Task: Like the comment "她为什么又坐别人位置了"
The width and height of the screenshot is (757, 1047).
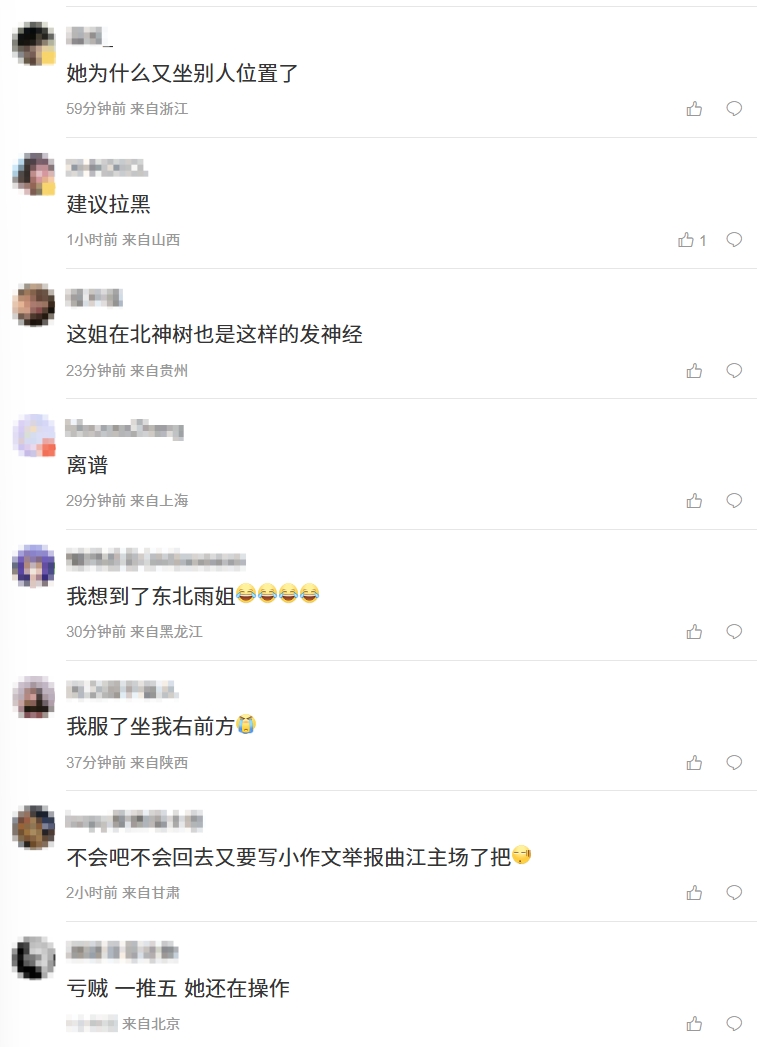Action: (694, 109)
